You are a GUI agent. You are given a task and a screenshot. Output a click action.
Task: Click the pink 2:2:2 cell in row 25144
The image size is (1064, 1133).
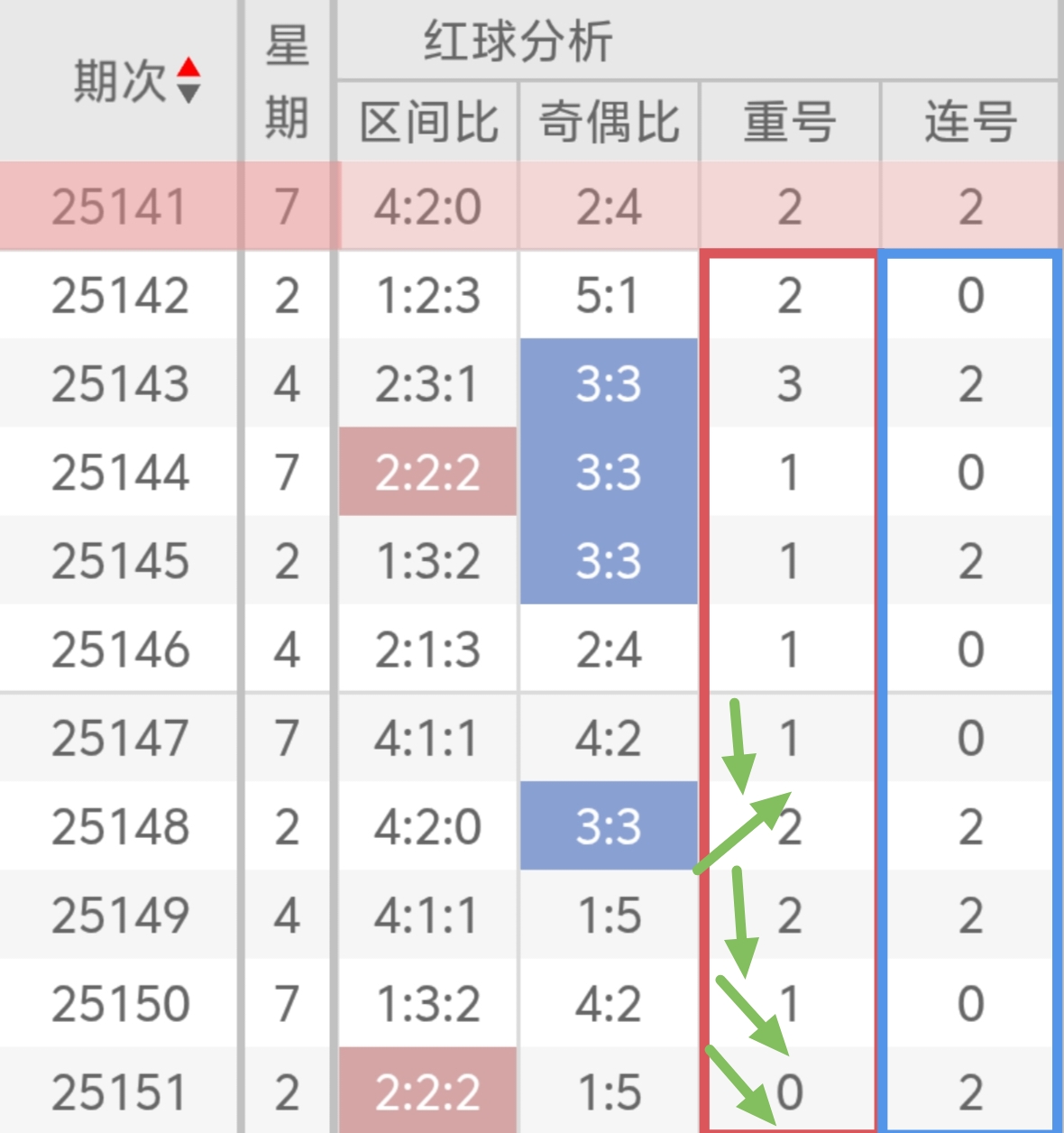point(426,472)
